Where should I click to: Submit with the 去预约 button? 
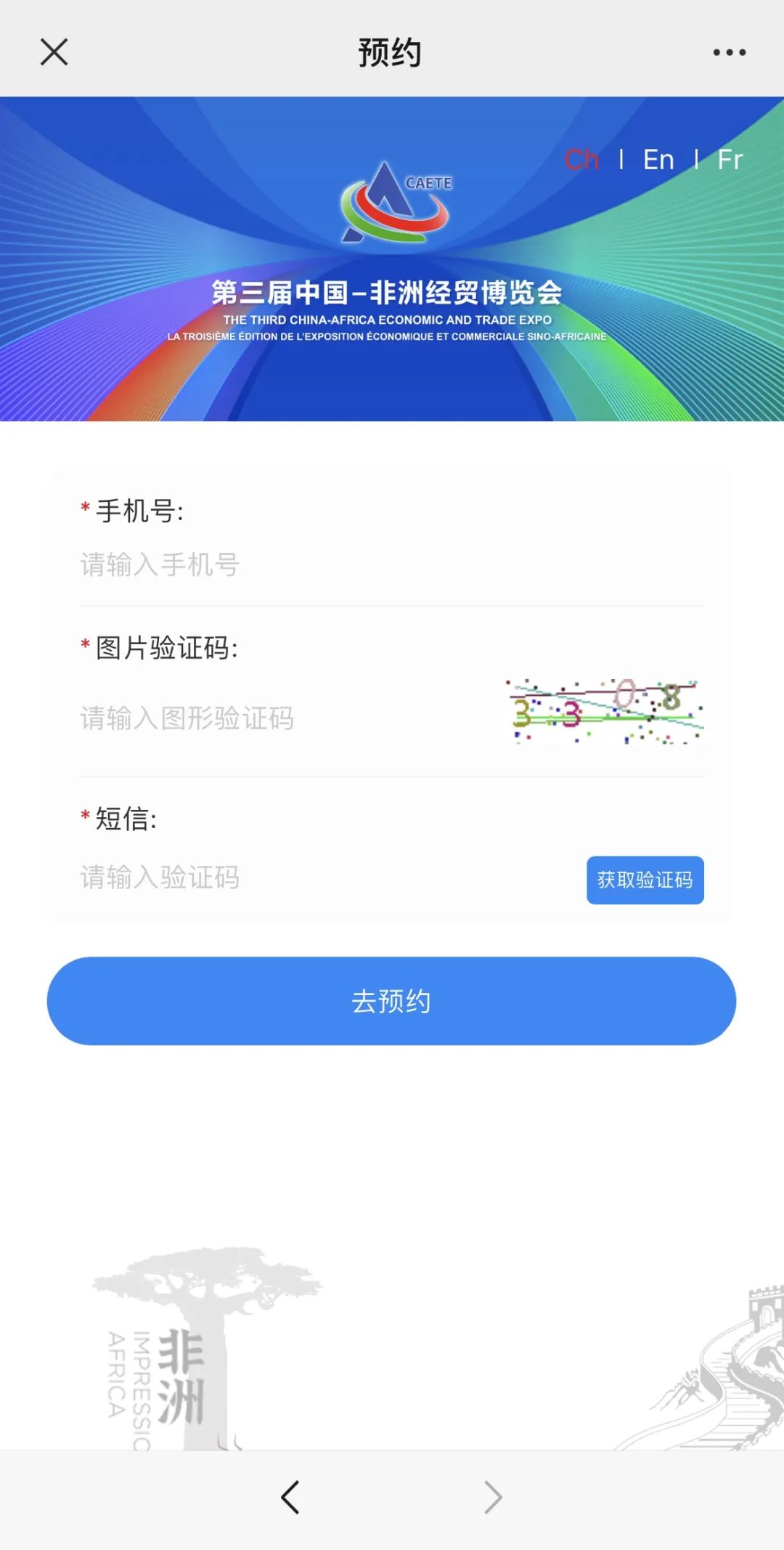tap(391, 1001)
